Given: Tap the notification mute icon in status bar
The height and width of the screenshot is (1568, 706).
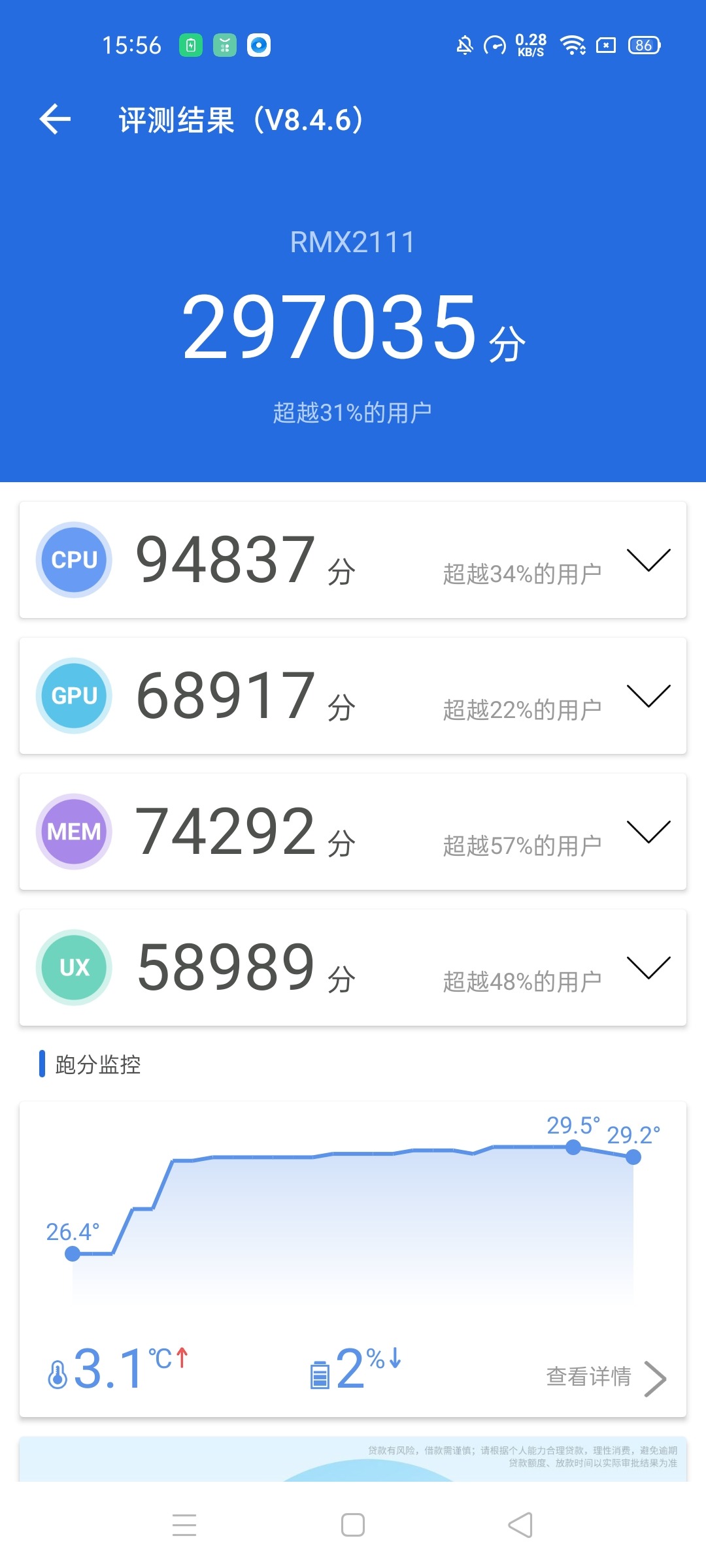Looking at the screenshot, I should click(465, 44).
